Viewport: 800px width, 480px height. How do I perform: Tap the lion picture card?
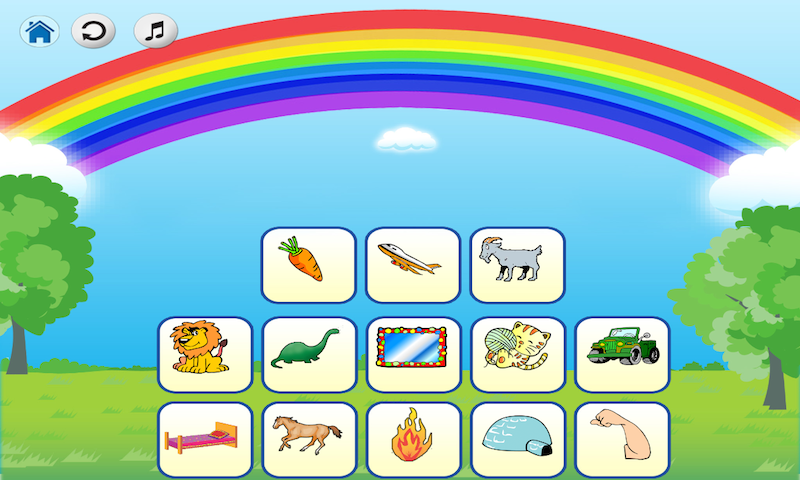coord(205,354)
